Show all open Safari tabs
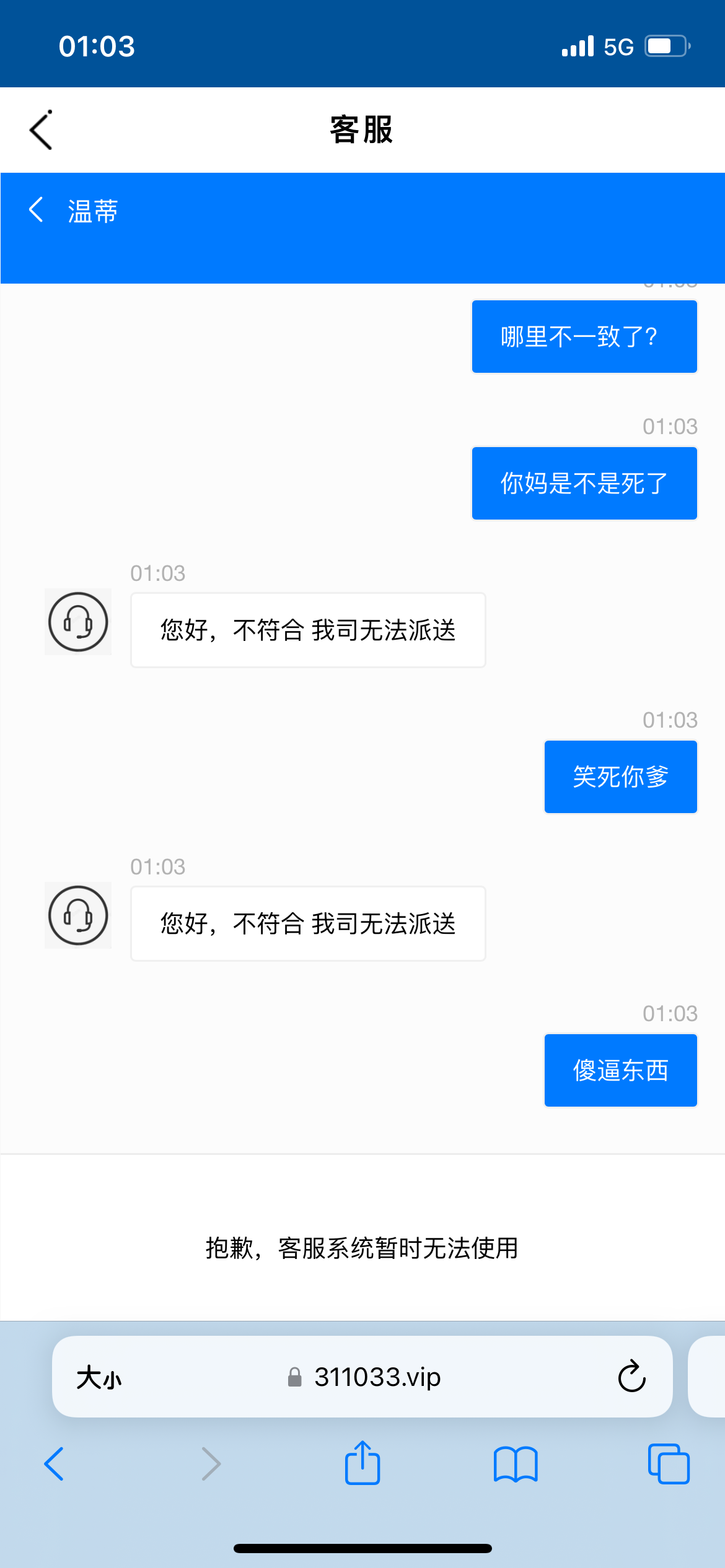This screenshot has width=725, height=1568. [668, 1464]
